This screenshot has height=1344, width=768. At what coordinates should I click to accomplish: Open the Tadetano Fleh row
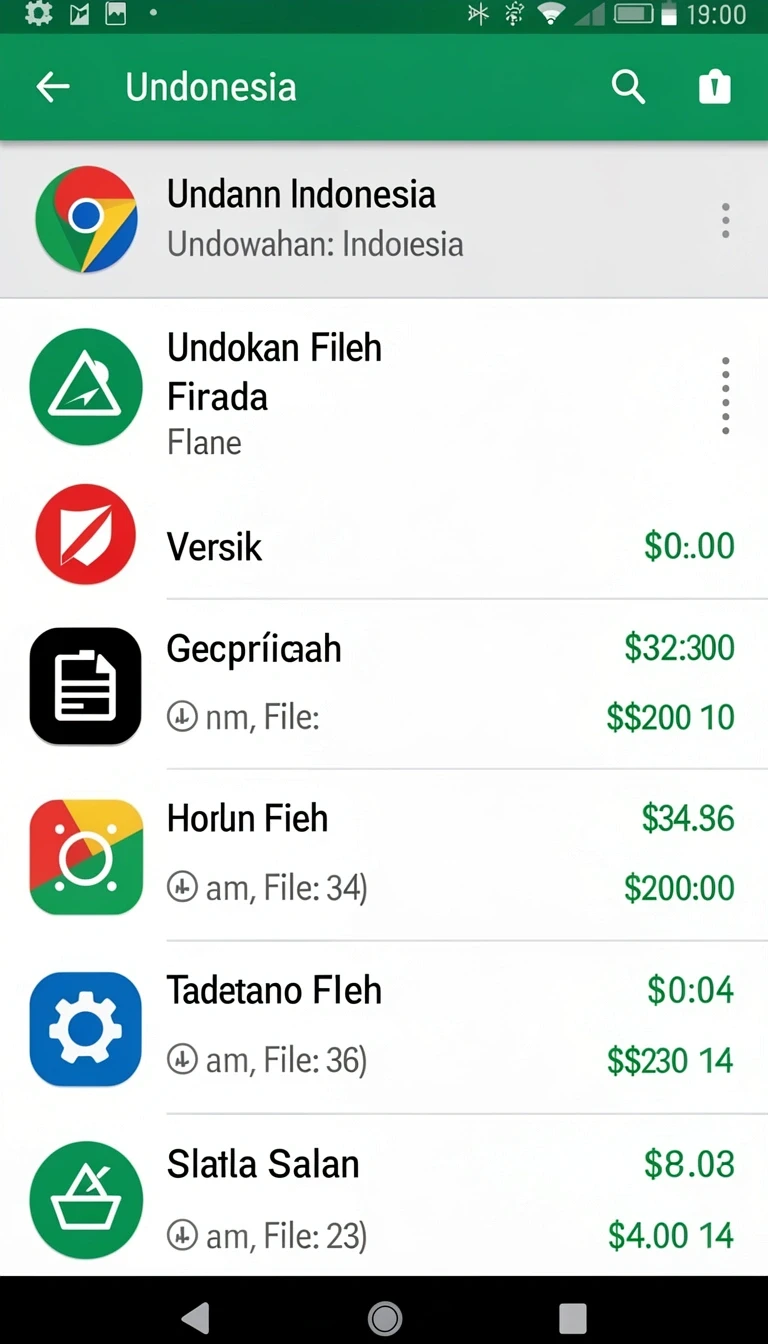(x=384, y=1027)
